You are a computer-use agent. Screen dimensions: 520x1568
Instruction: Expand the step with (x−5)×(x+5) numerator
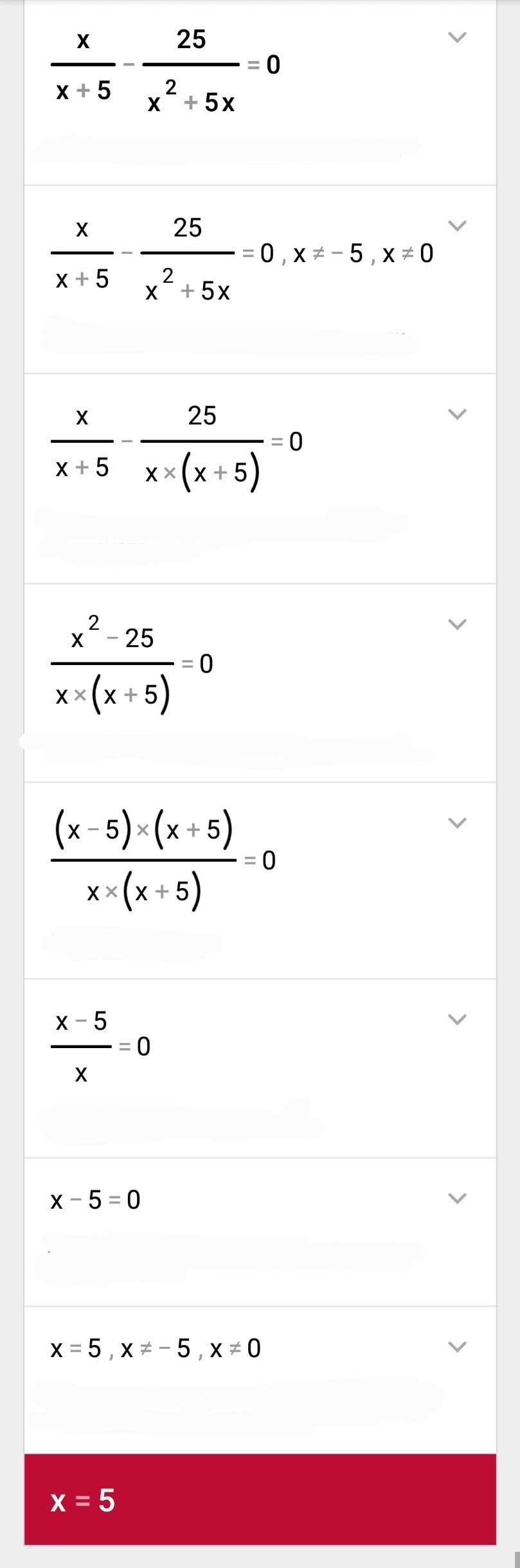(x=456, y=823)
